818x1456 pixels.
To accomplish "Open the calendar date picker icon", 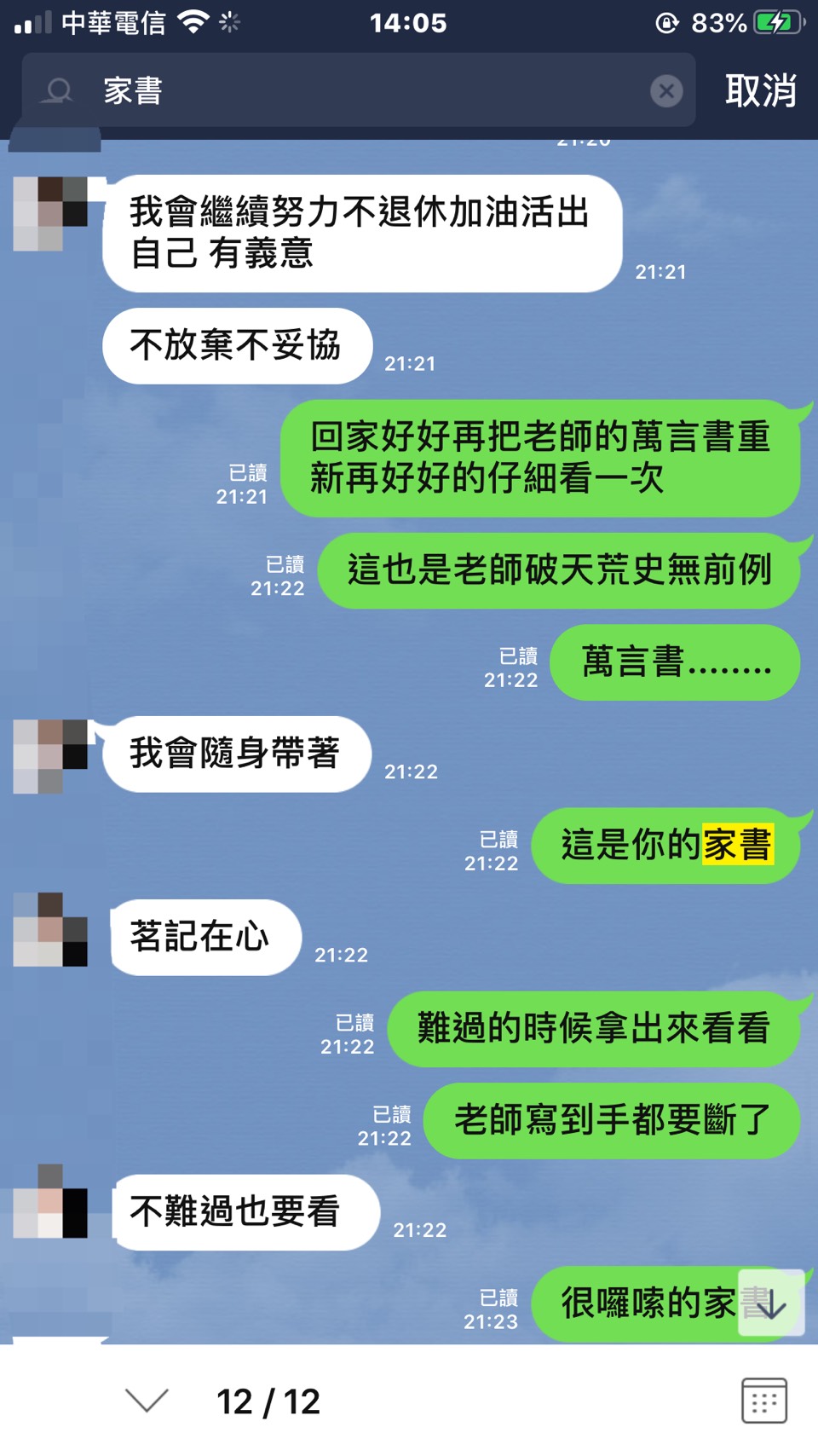I will click(763, 1400).
